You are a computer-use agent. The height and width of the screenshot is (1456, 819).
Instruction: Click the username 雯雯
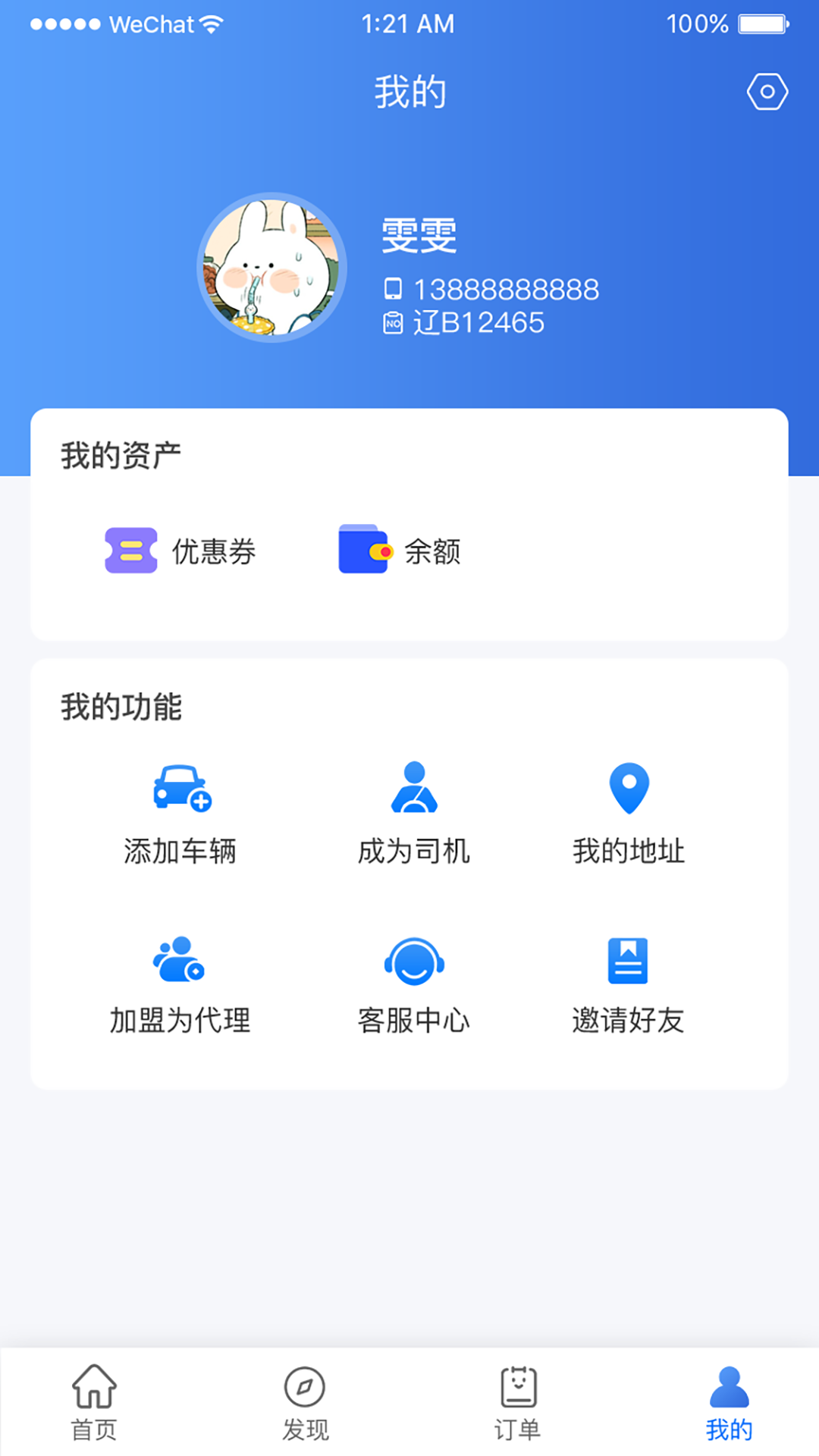point(418,236)
